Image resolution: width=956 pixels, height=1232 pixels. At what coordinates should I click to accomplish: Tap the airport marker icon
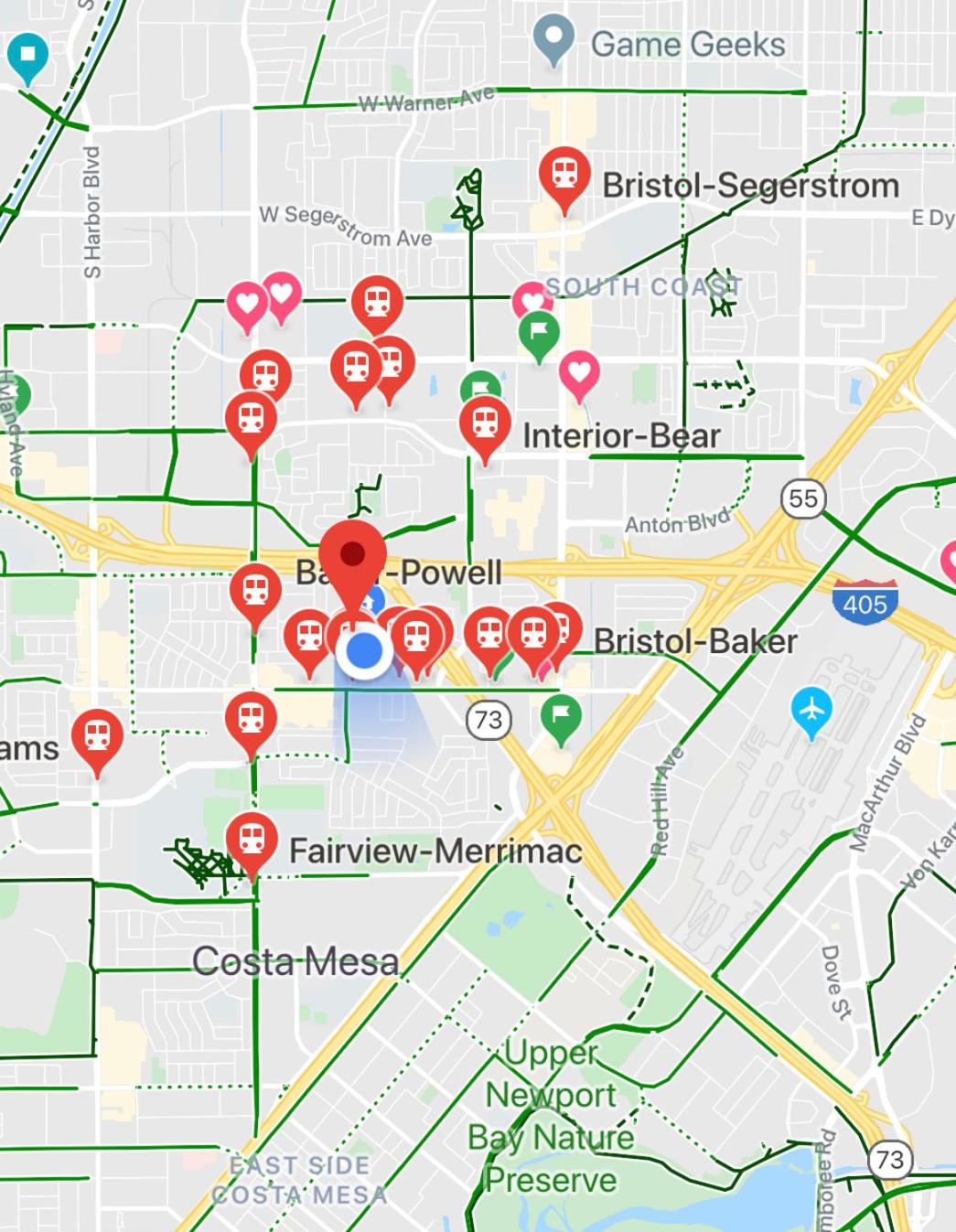click(811, 709)
